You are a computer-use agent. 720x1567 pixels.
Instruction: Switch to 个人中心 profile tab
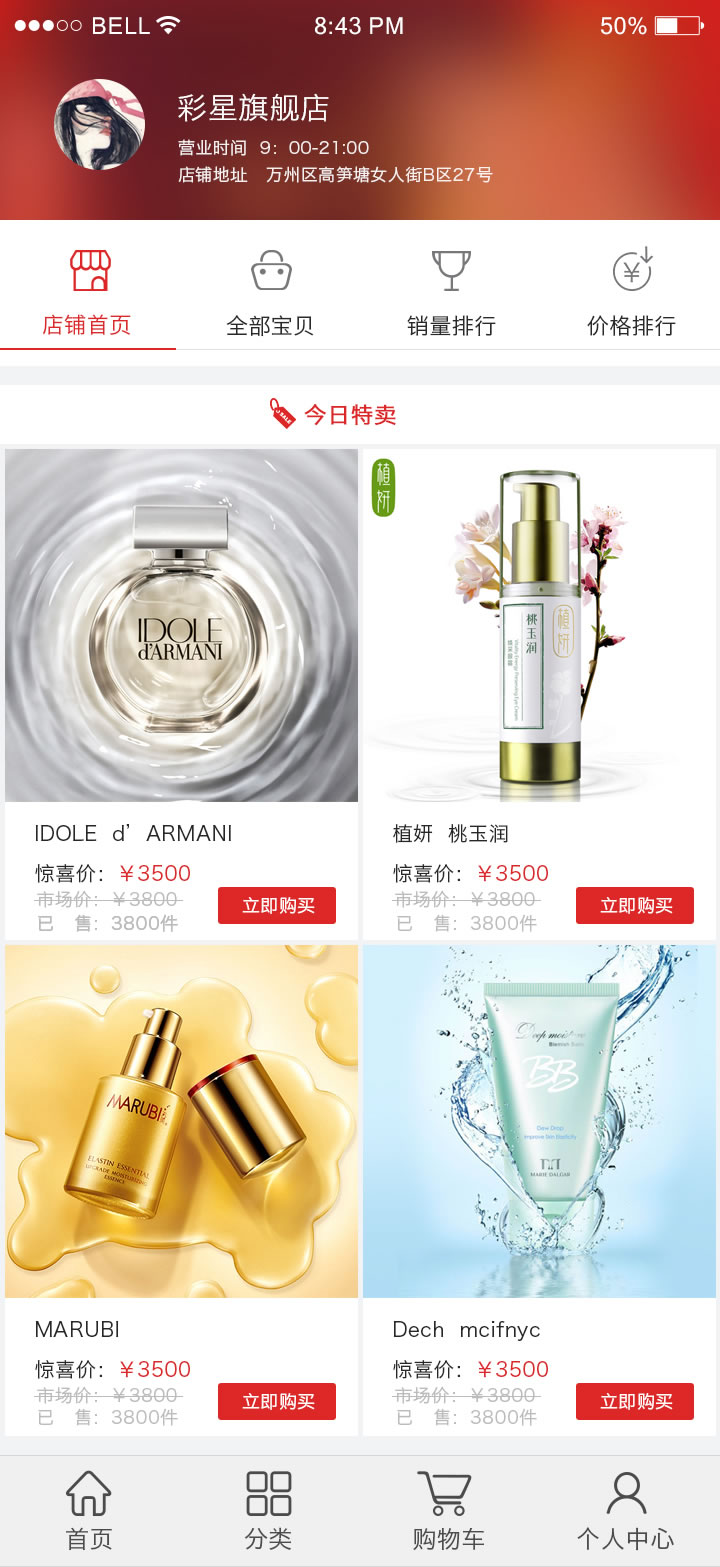[x=626, y=1510]
